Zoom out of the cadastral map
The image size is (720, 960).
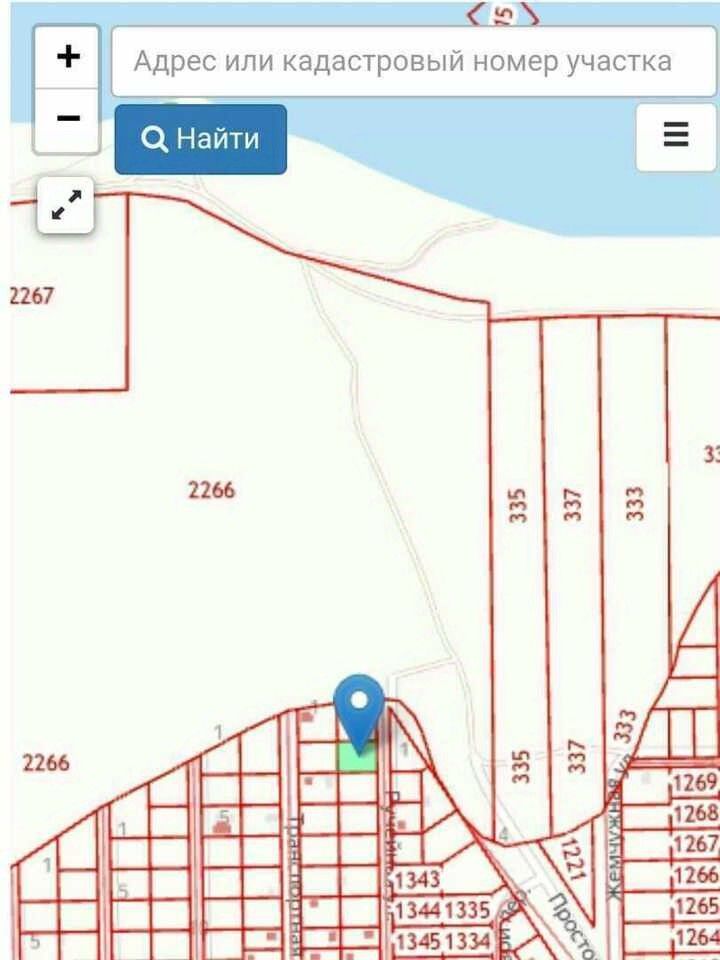68,119
